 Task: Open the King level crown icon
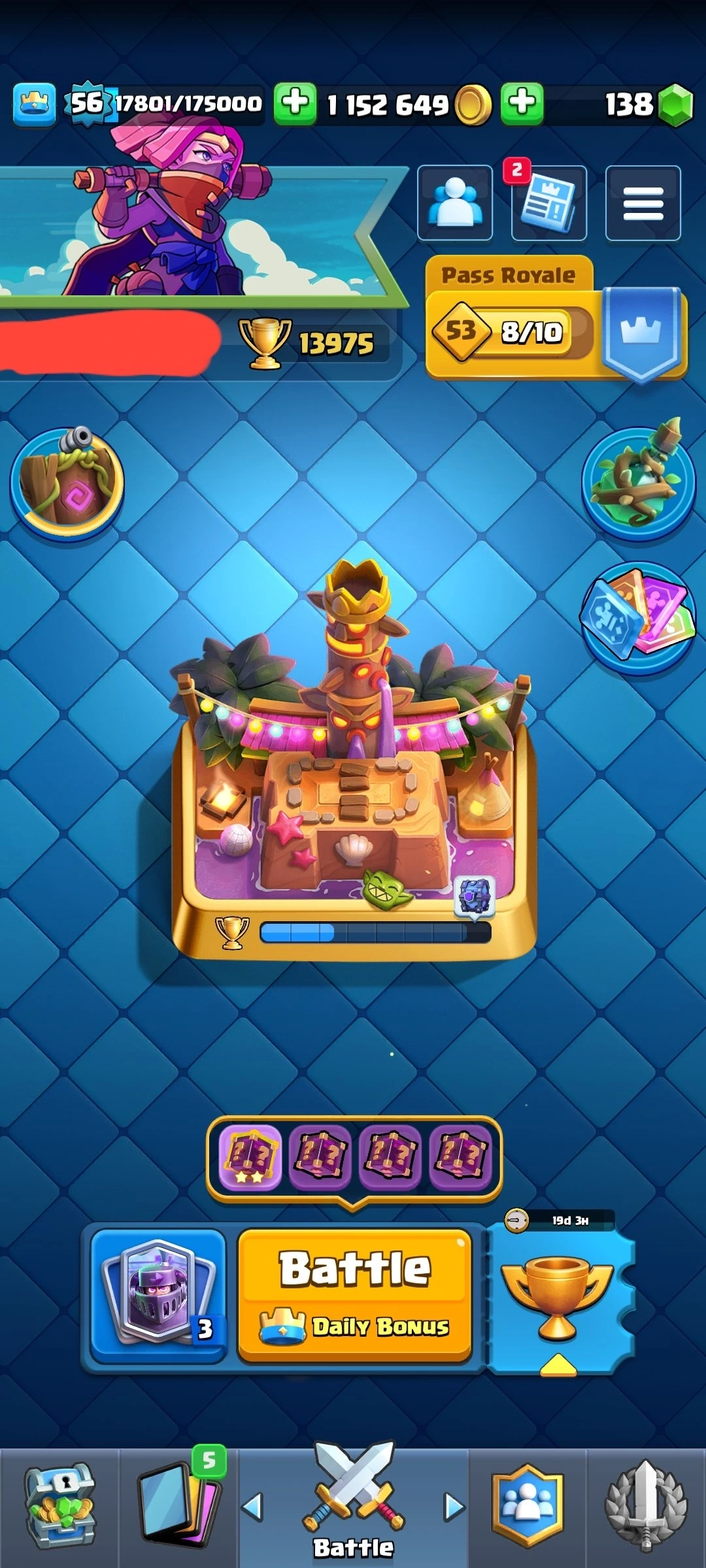pos(34,105)
